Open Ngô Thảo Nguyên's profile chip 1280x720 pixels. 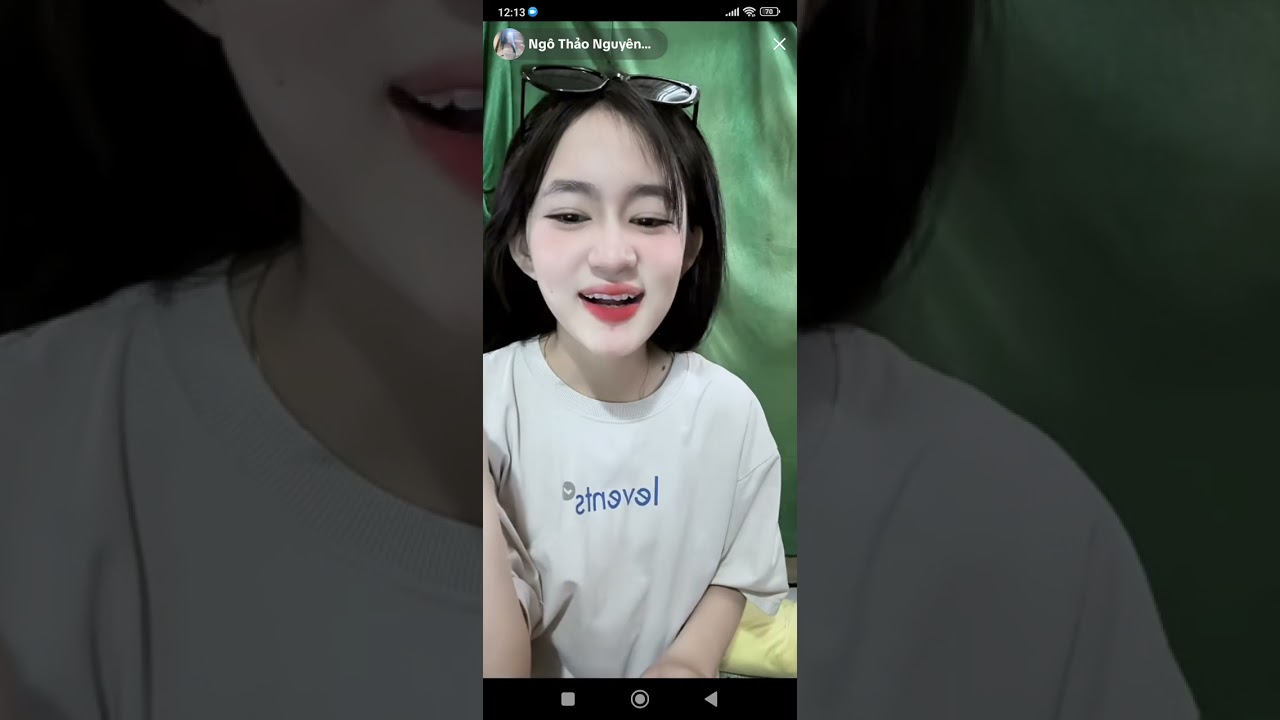coord(580,44)
